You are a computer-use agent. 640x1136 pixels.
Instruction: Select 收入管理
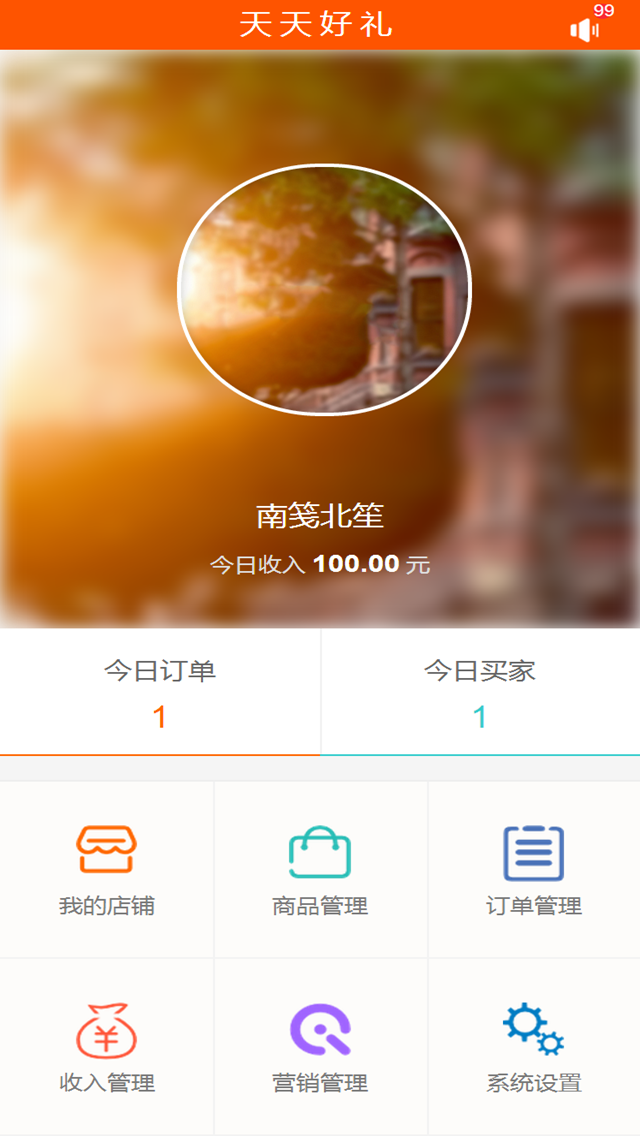click(x=107, y=1047)
